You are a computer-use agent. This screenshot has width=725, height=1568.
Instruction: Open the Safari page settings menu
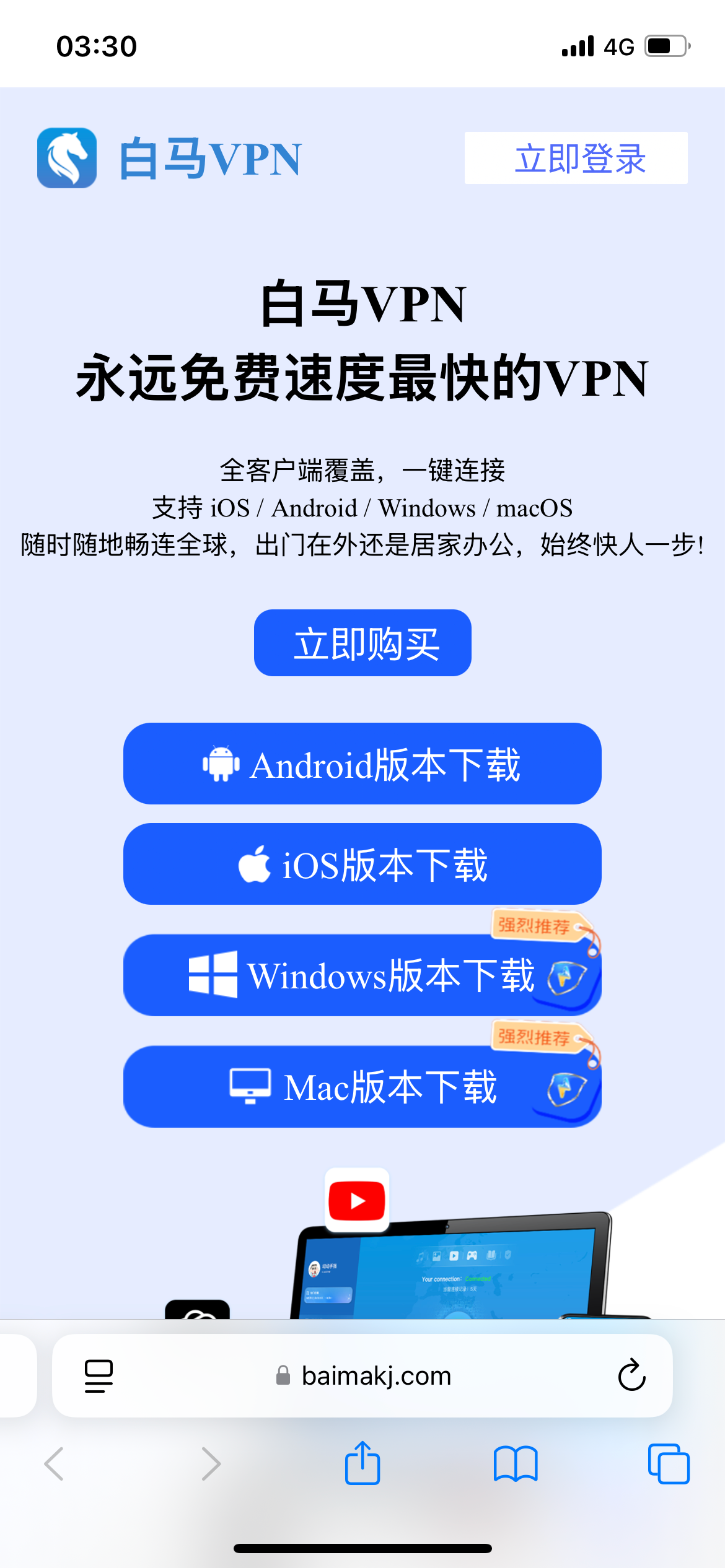coord(99,1376)
